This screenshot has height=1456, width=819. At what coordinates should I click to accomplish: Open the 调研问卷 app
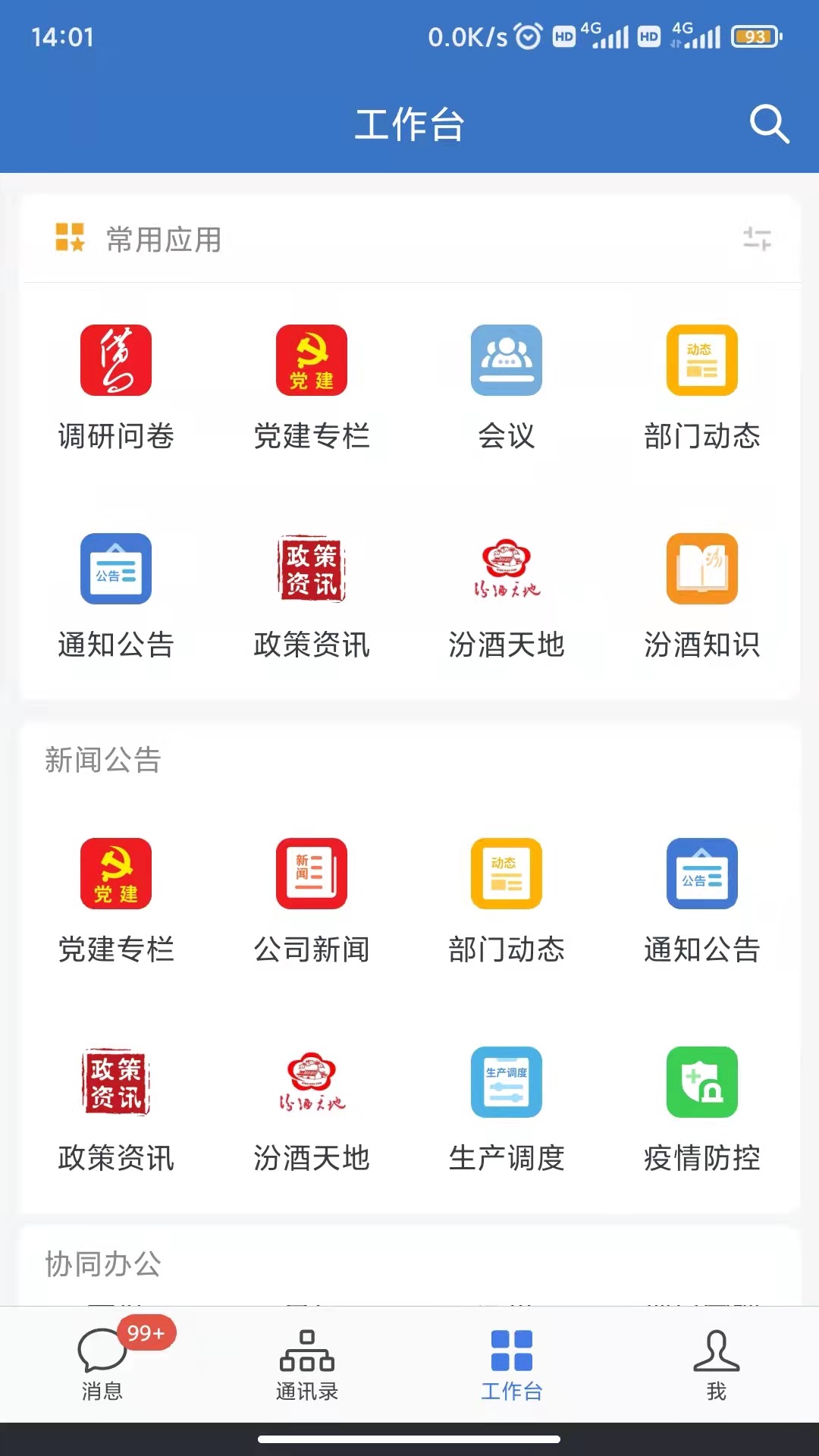coord(116,361)
